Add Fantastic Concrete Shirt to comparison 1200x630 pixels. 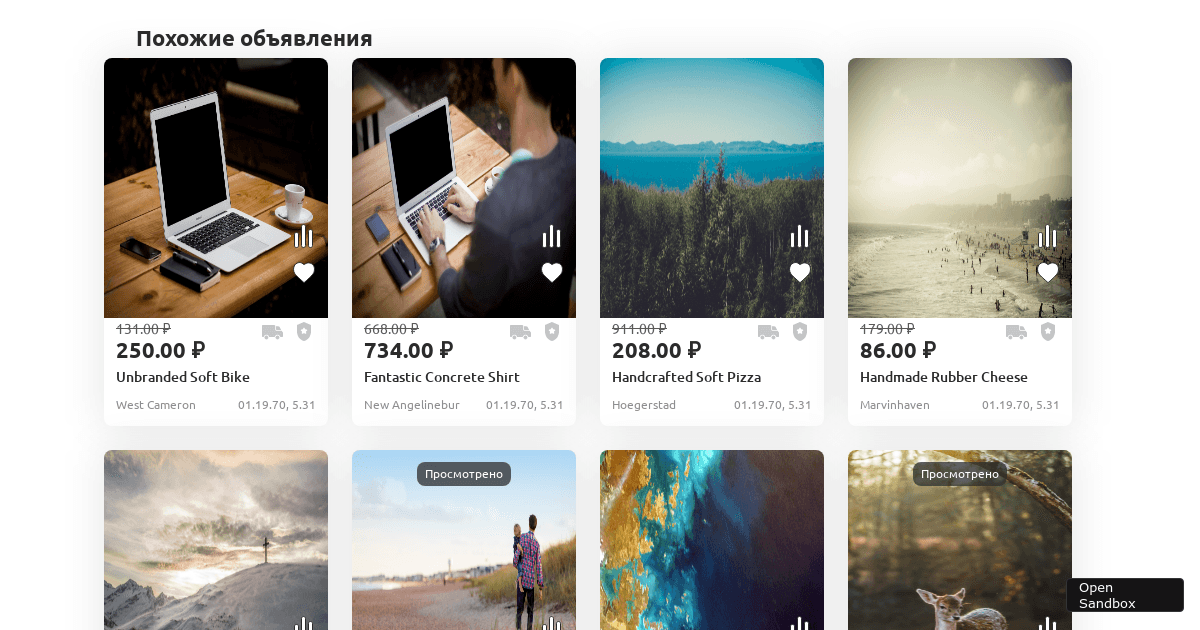tap(552, 237)
